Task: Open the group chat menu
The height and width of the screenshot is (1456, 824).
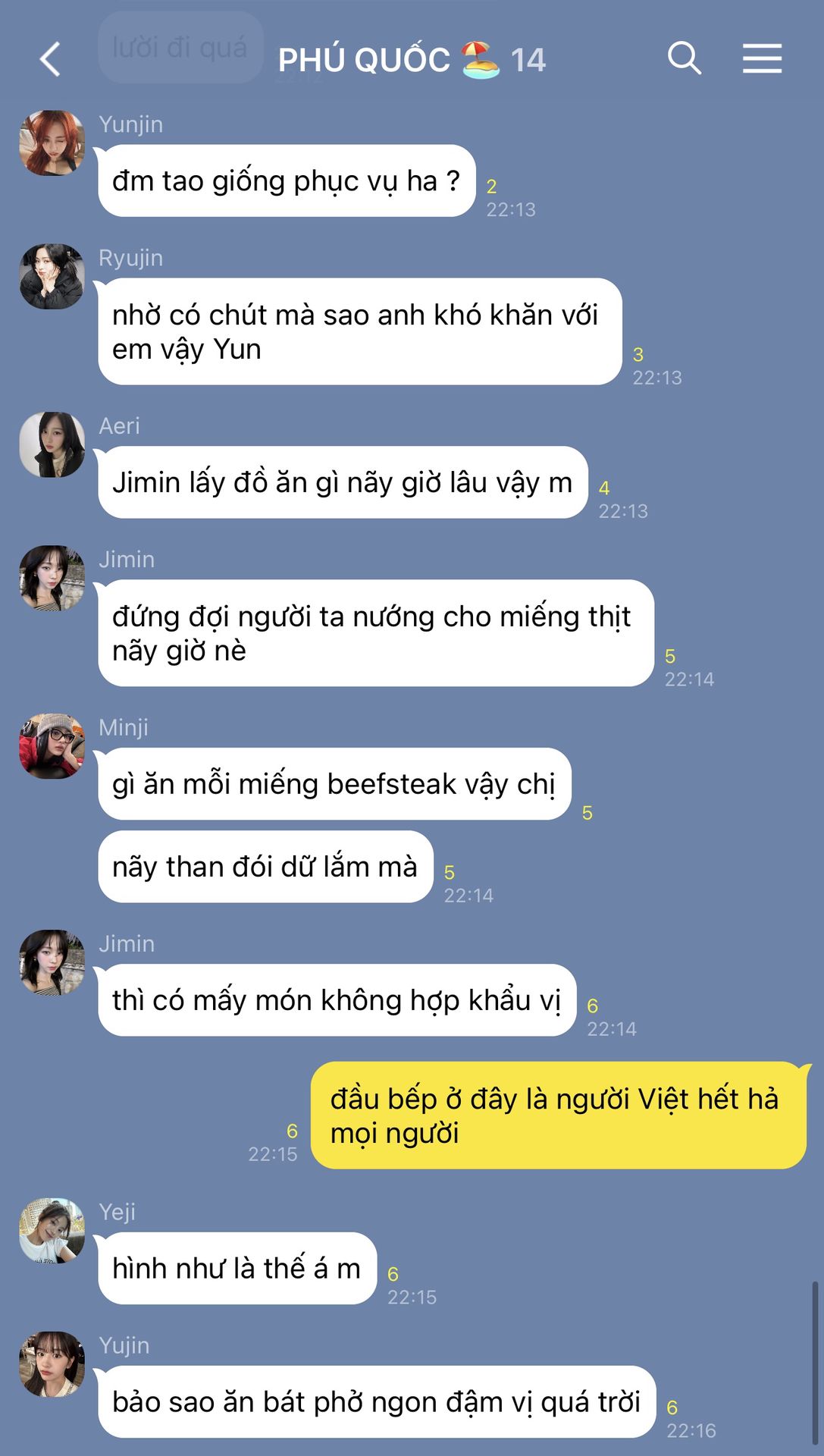Action: tap(762, 58)
